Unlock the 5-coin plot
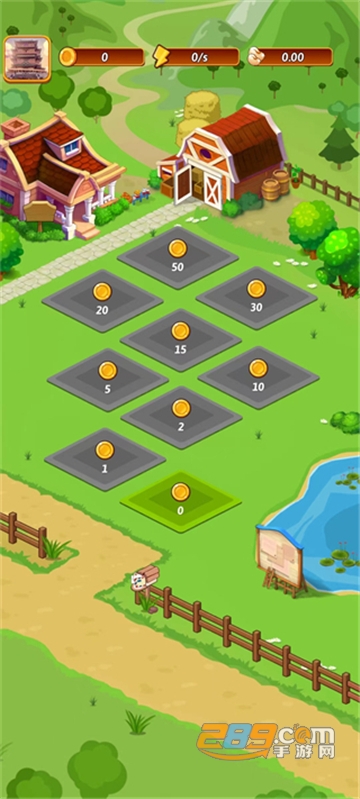This screenshot has width=360, height=799. click(108, 380)
